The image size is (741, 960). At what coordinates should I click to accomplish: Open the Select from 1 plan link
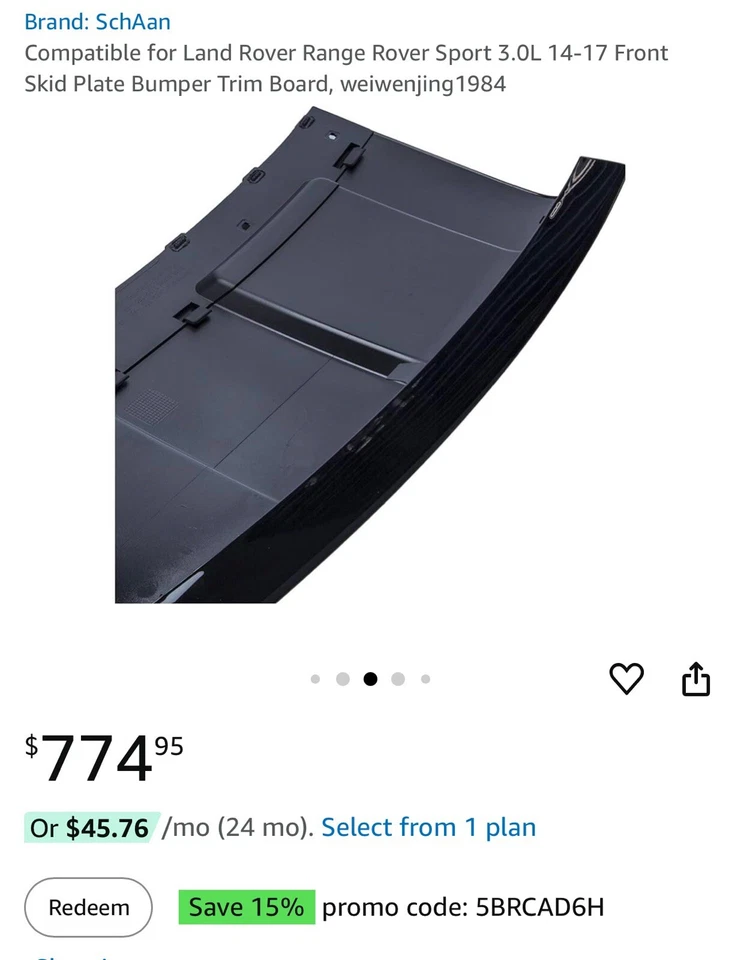tap(428, 828)
